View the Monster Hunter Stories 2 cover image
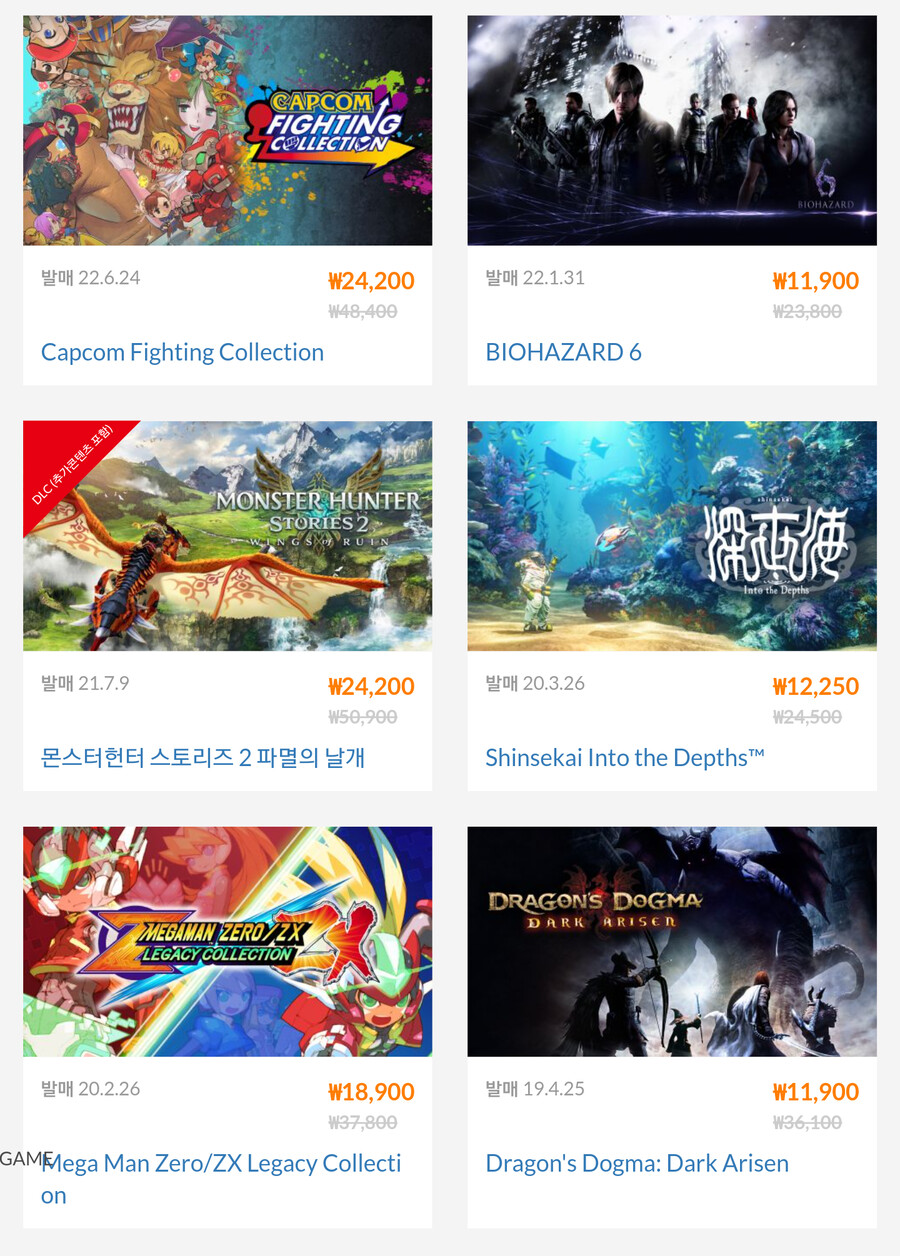Image resolution: width=900 pixels, height=1256 pixels. click(x=228, y=536)
